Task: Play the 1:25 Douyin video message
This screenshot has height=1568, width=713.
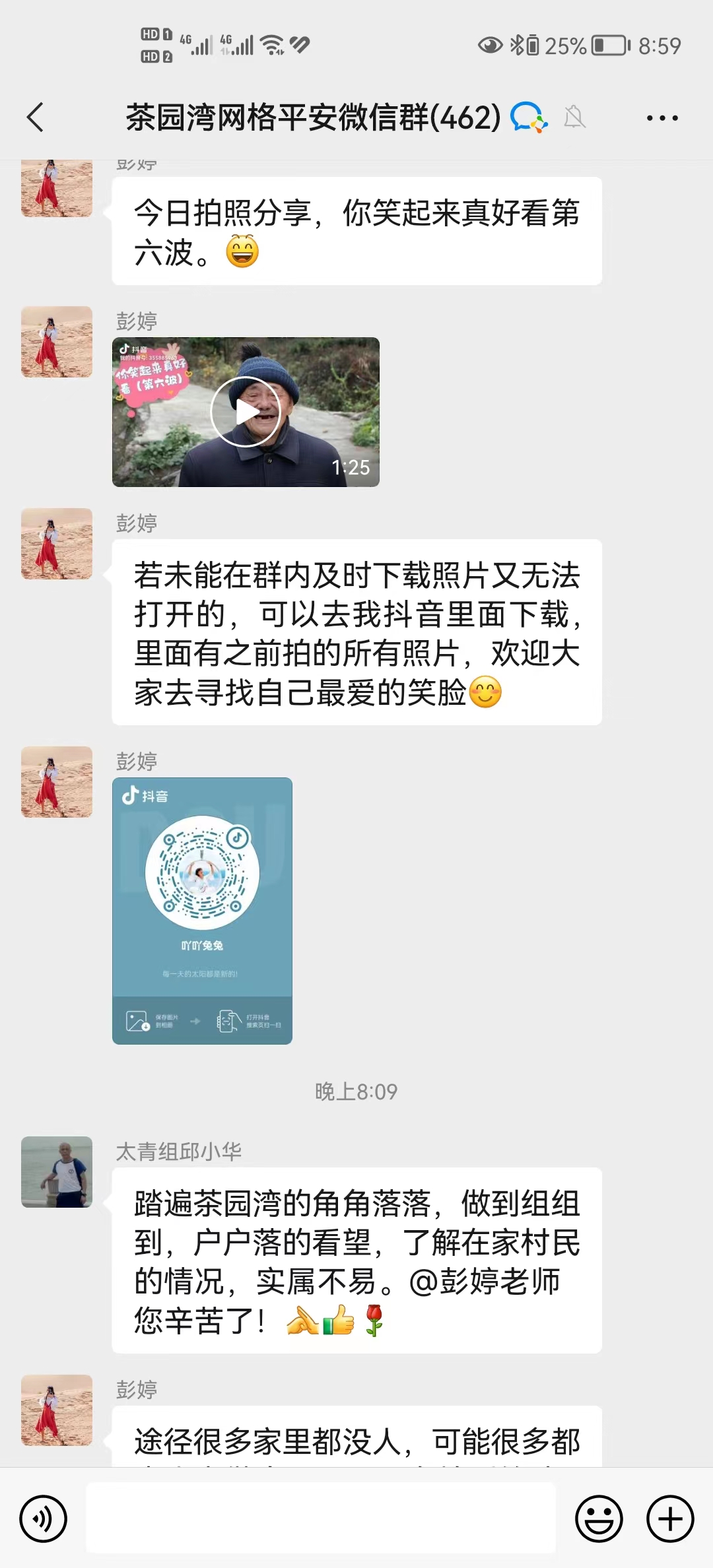Action: point(246,412)
